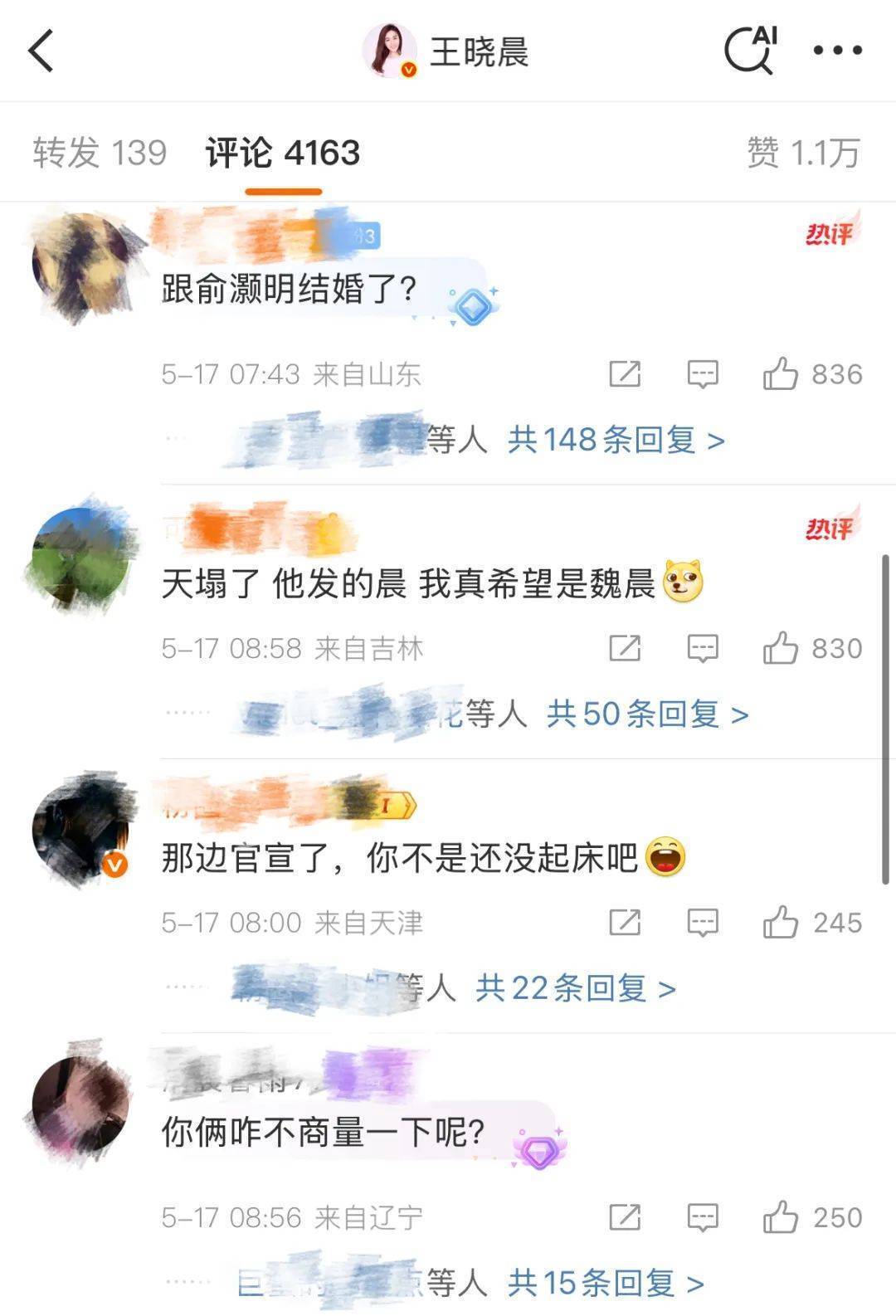Show 共15条回复 replies
Screen dimensions: 896x1316
click(x=606, y=1283)
